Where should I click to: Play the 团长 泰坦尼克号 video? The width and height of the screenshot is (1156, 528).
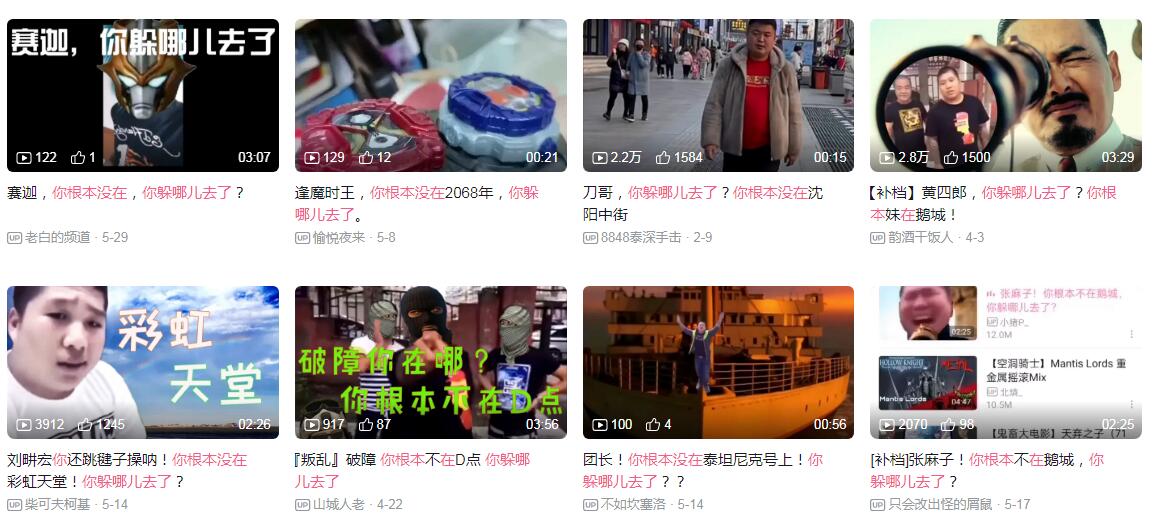point(718,362)
